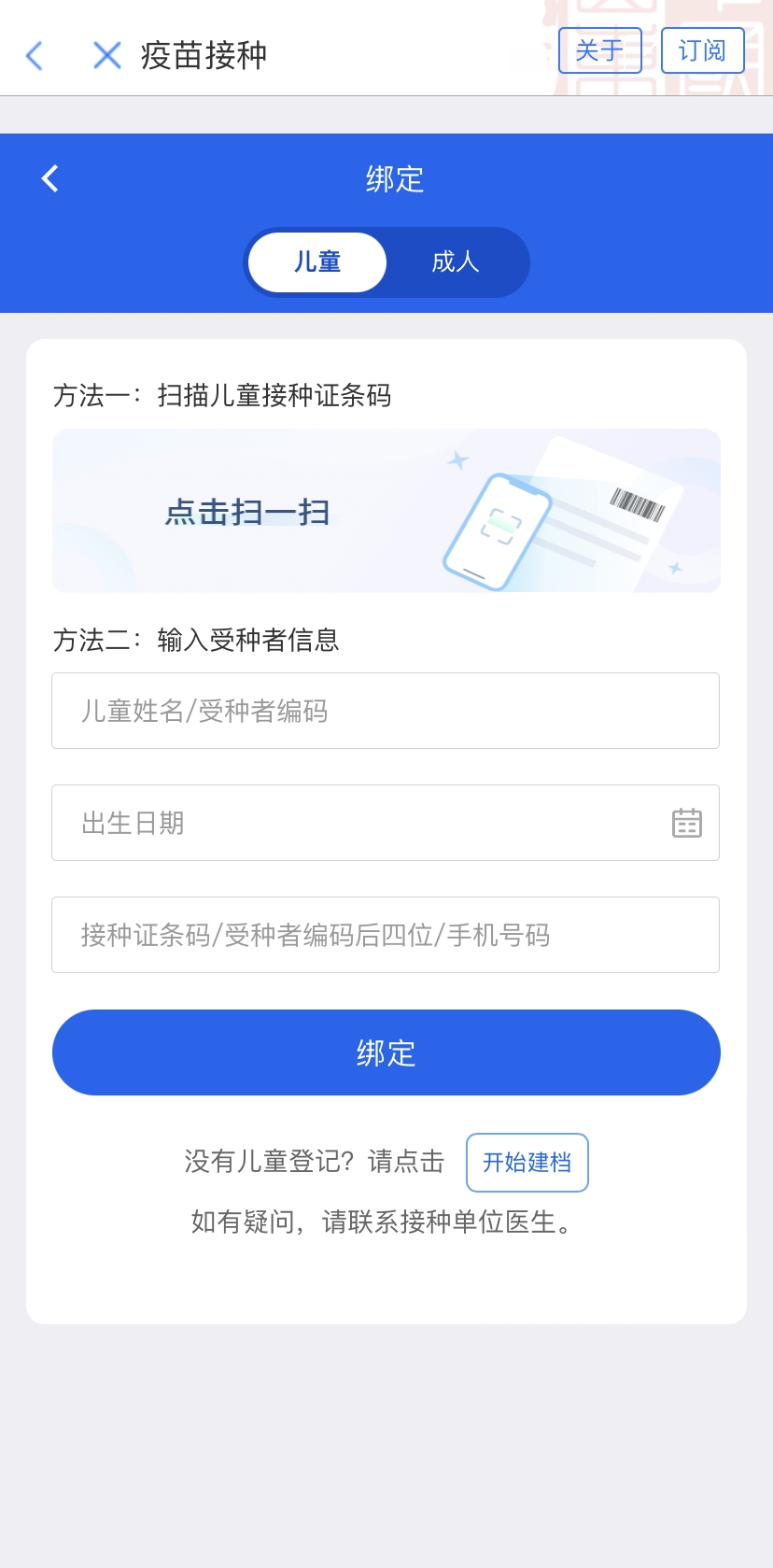
Task: Tap 开始建档 to create a record
Action: coord(527,1163)
